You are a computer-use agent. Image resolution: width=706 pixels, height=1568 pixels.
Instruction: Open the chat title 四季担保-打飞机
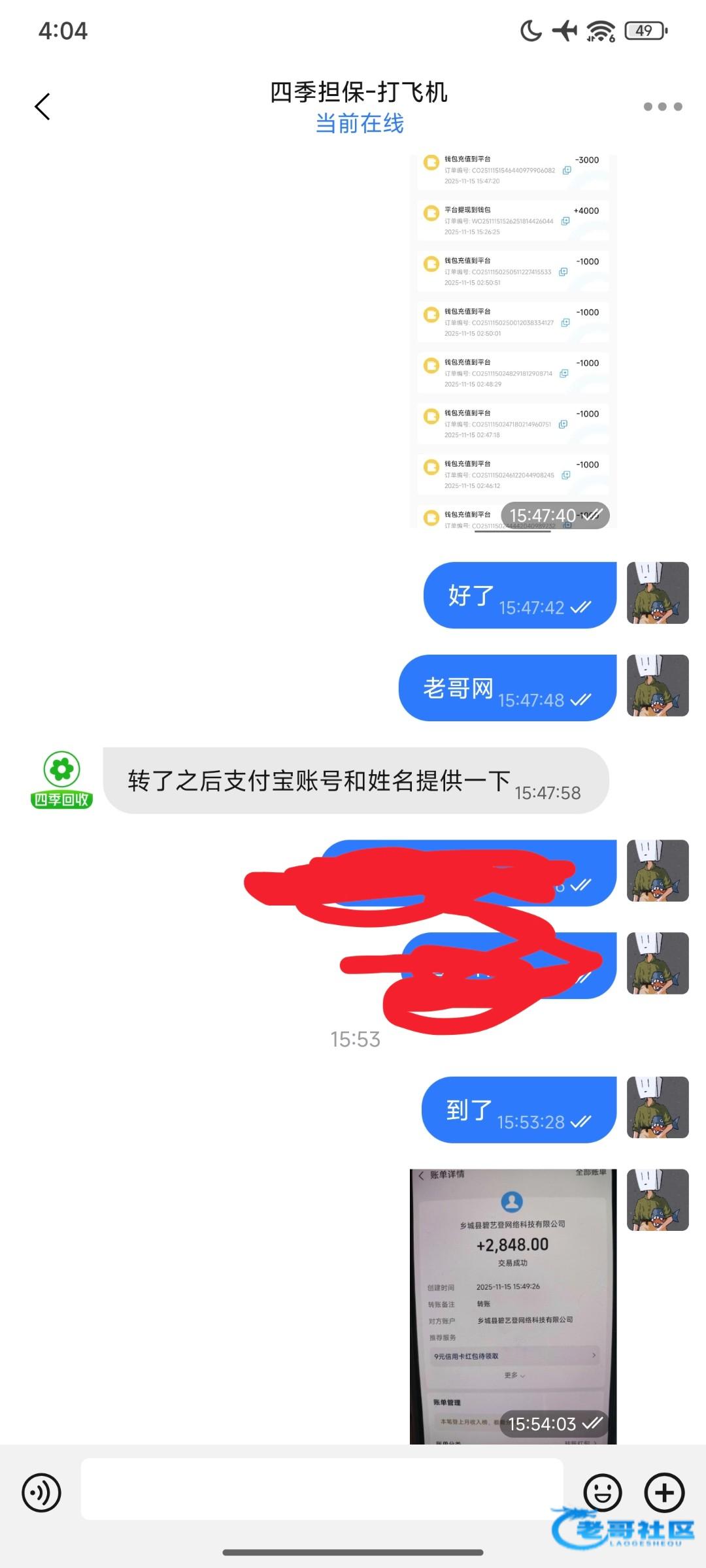[x=359, y=92]
